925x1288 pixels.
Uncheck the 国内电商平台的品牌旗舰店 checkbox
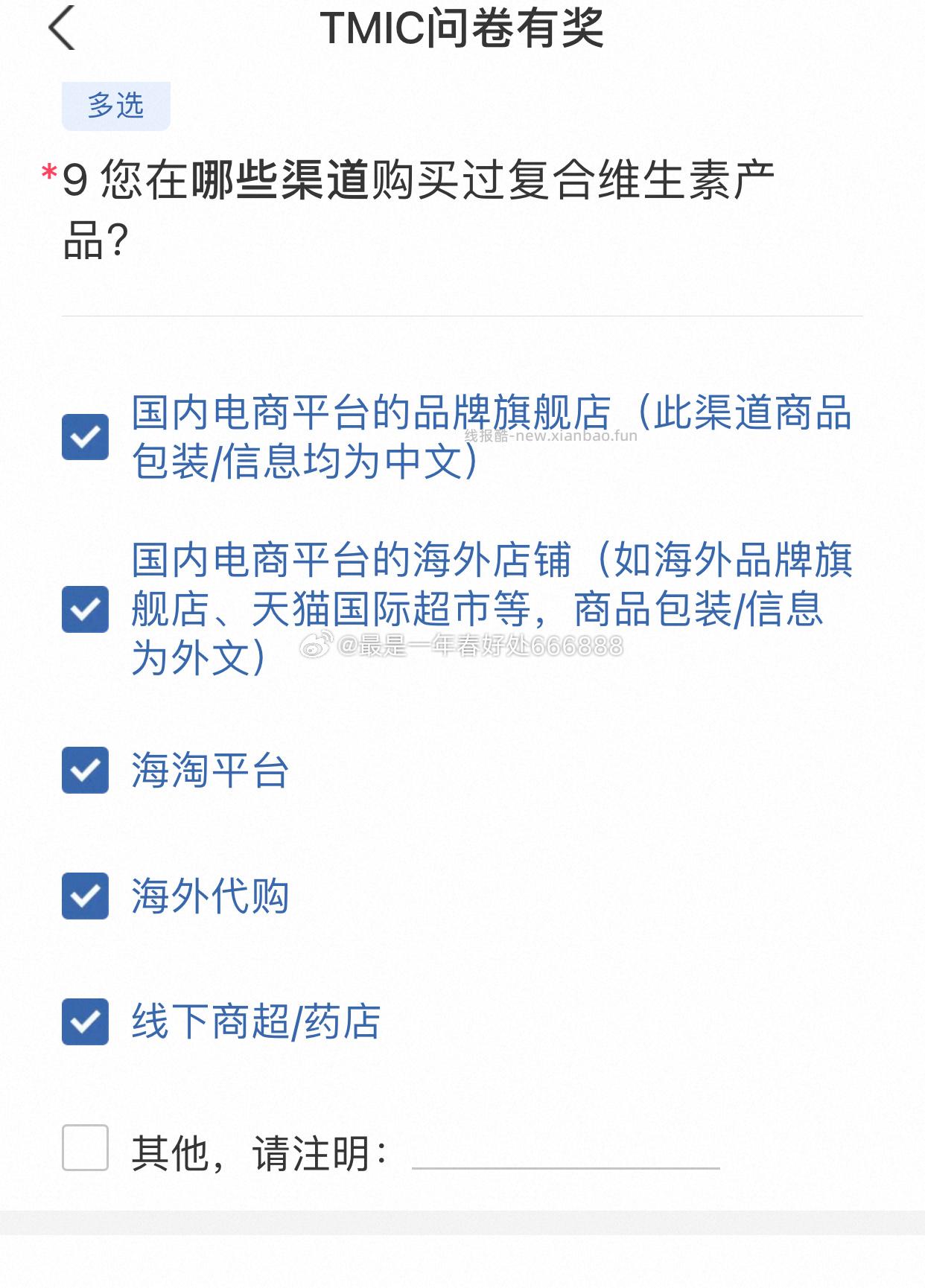(x=84, y=439)
